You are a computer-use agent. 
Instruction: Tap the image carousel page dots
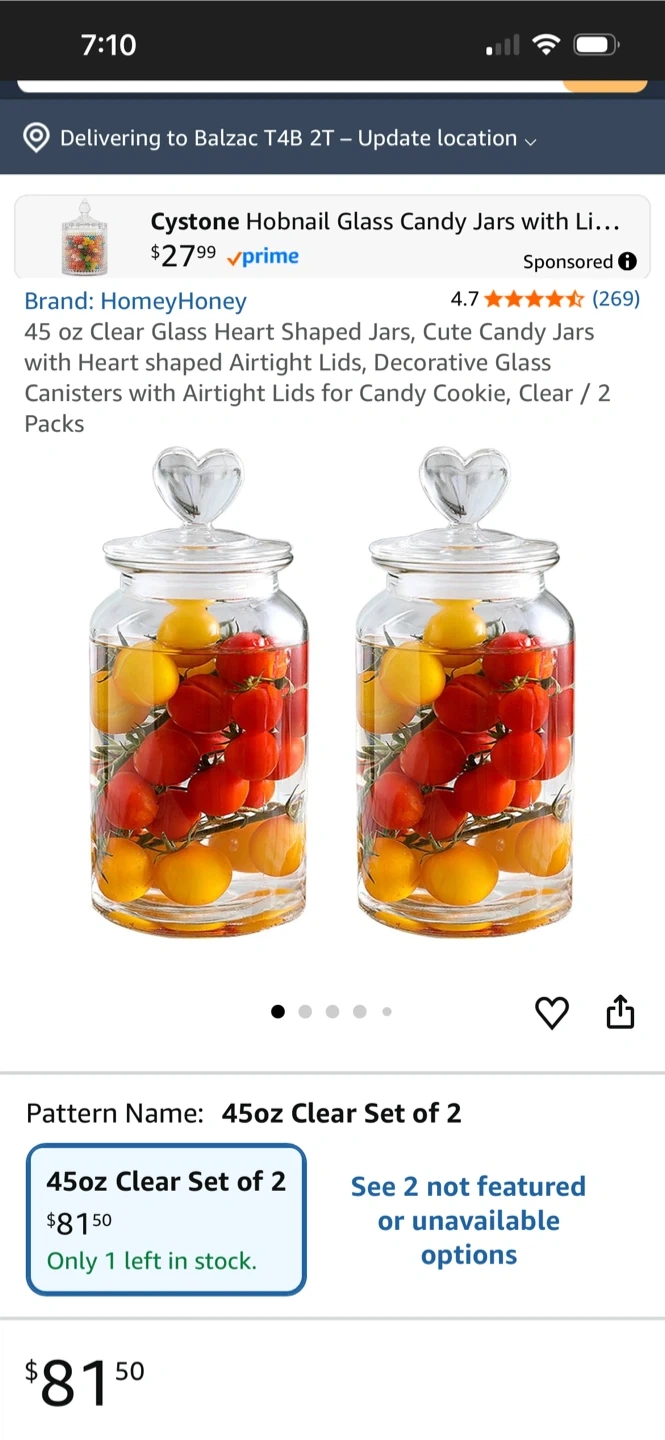(332, 1012)
